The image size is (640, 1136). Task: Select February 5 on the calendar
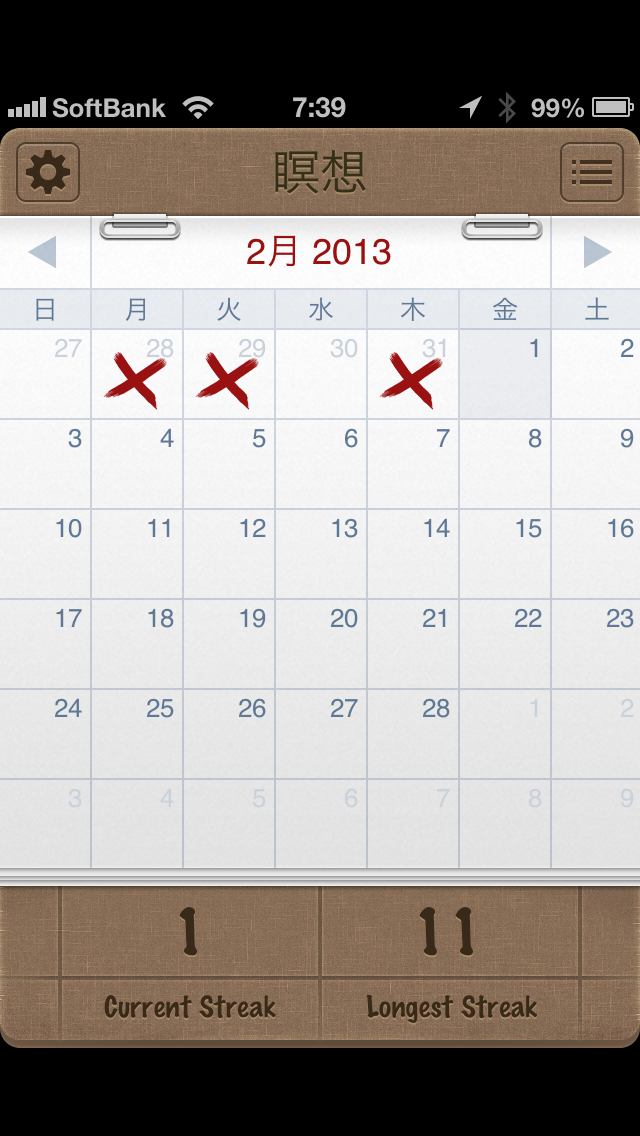click(x=229, y=464)
